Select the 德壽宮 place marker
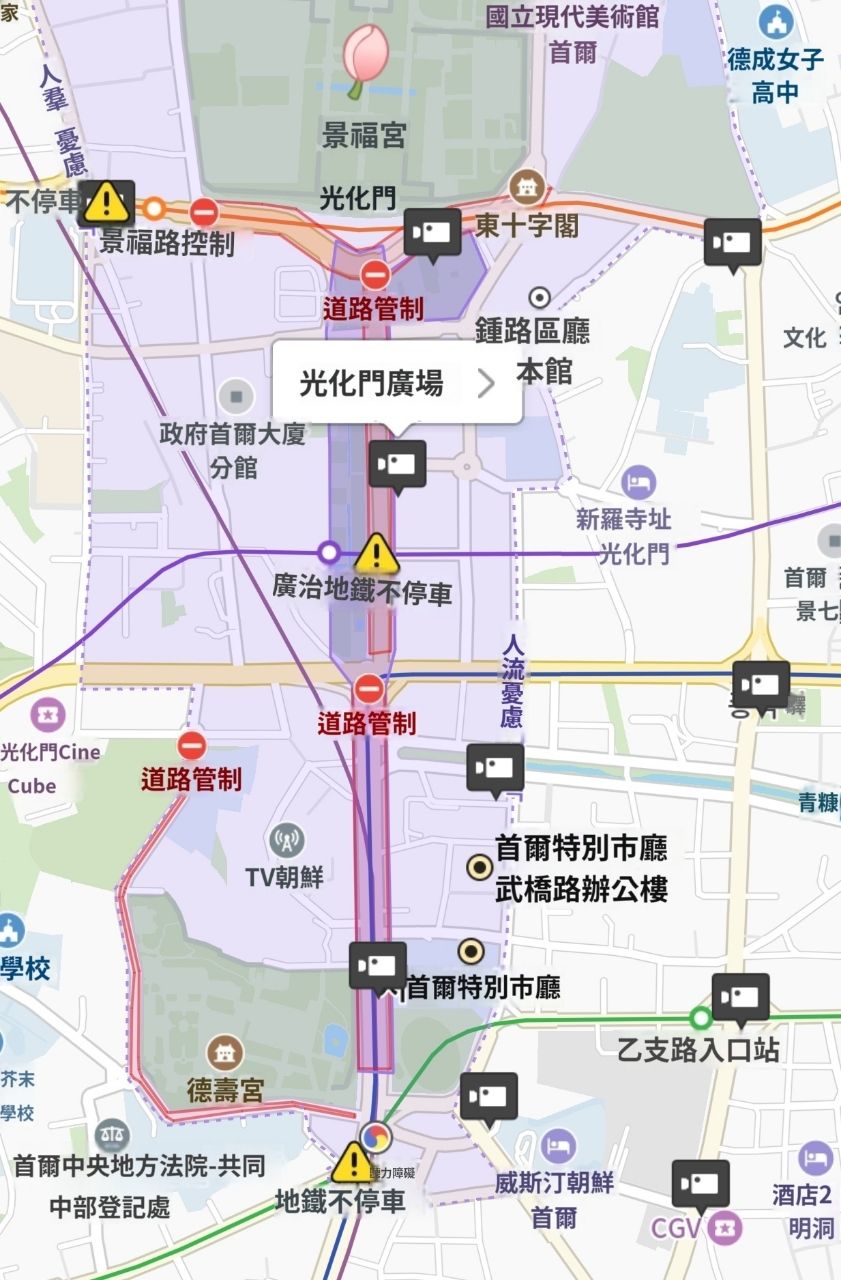The image size is (841, 1280). click(x=225, y=1052)
